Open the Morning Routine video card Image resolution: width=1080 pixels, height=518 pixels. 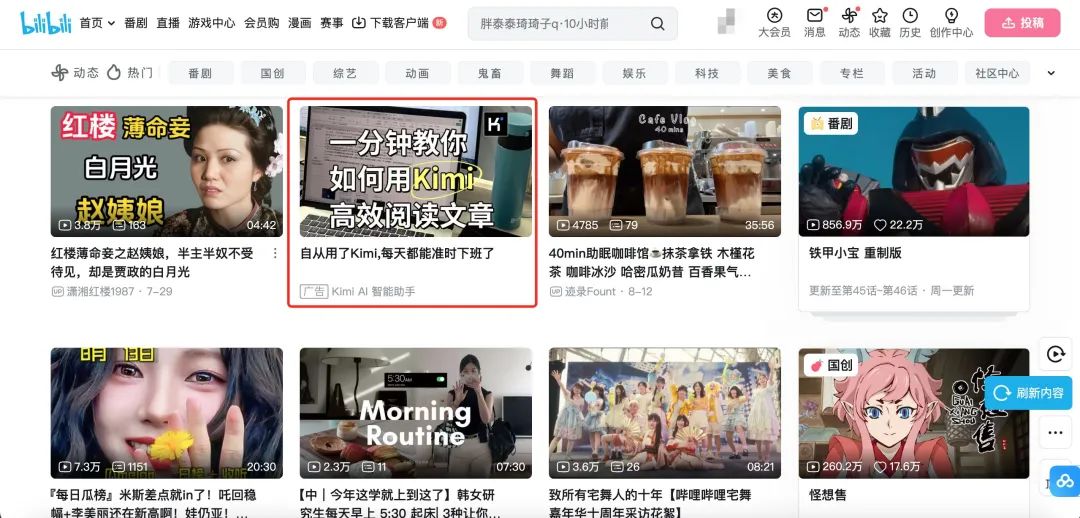pos(416,413)
